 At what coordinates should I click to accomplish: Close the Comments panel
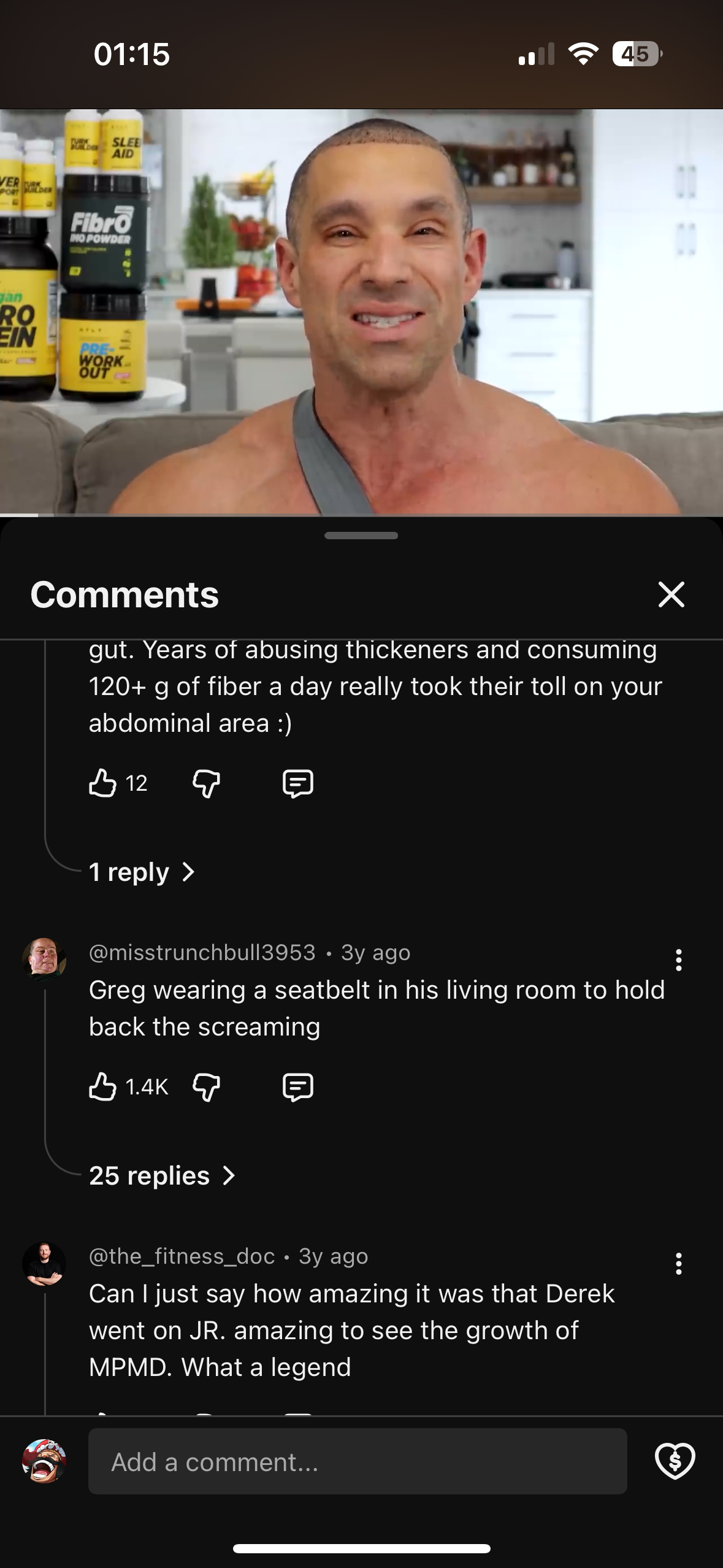click(671, 594)
